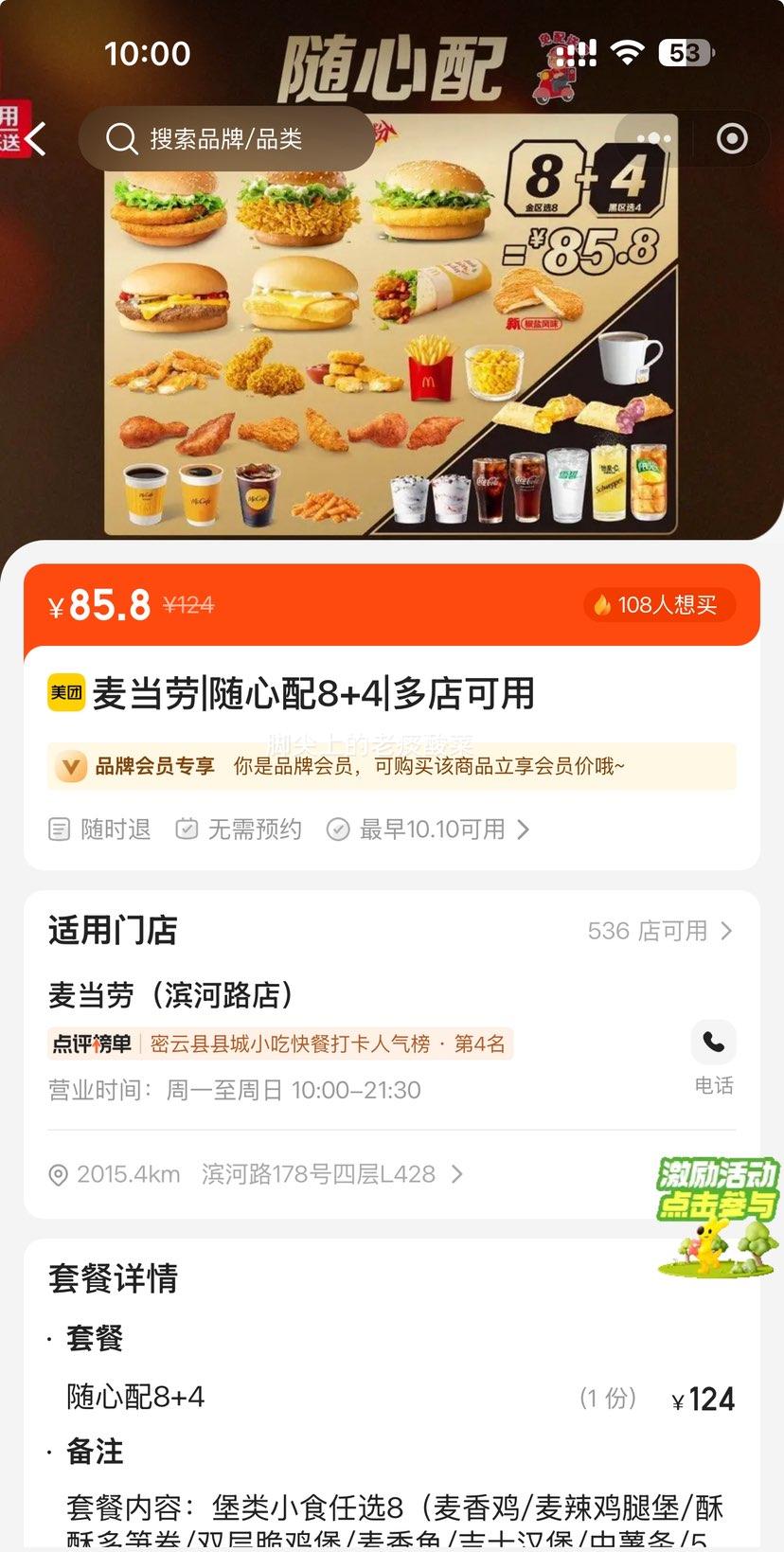This screenshot has width=784, height=1552.
Task: View all 536 店可用 stores
Action: (x=659, y=931)
